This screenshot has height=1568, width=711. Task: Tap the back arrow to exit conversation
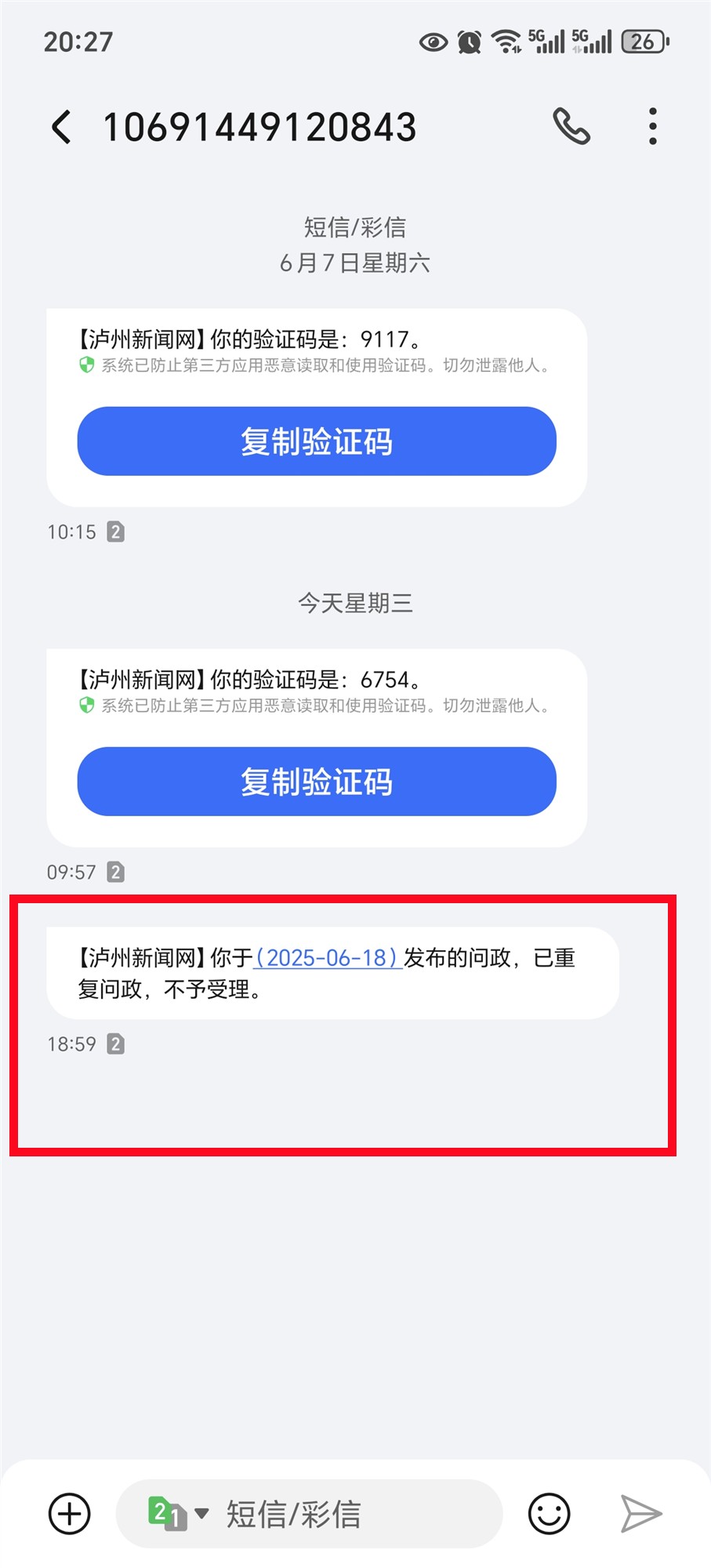pyautogui.click(x=61, y=126)
